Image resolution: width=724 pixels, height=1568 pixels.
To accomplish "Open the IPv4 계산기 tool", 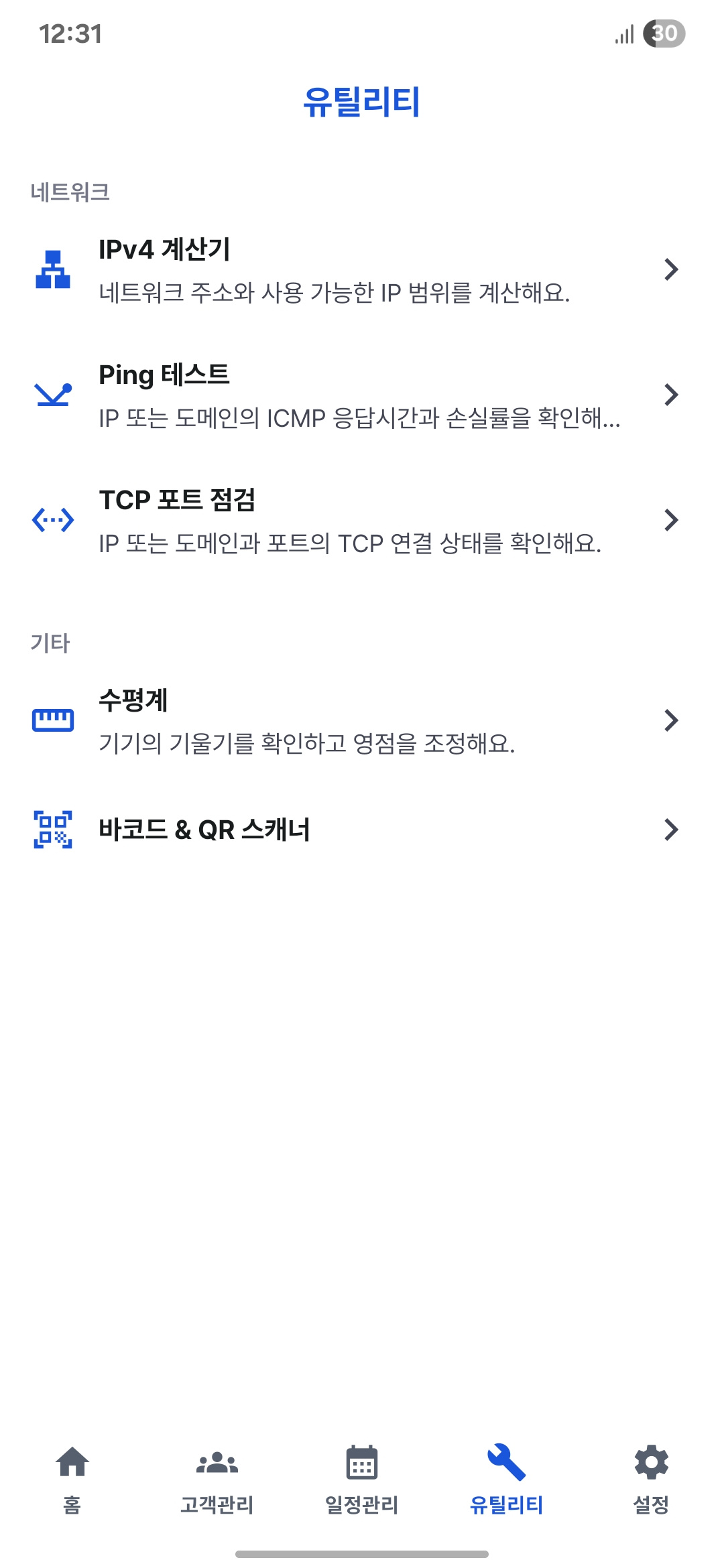I will pos(362,270).
